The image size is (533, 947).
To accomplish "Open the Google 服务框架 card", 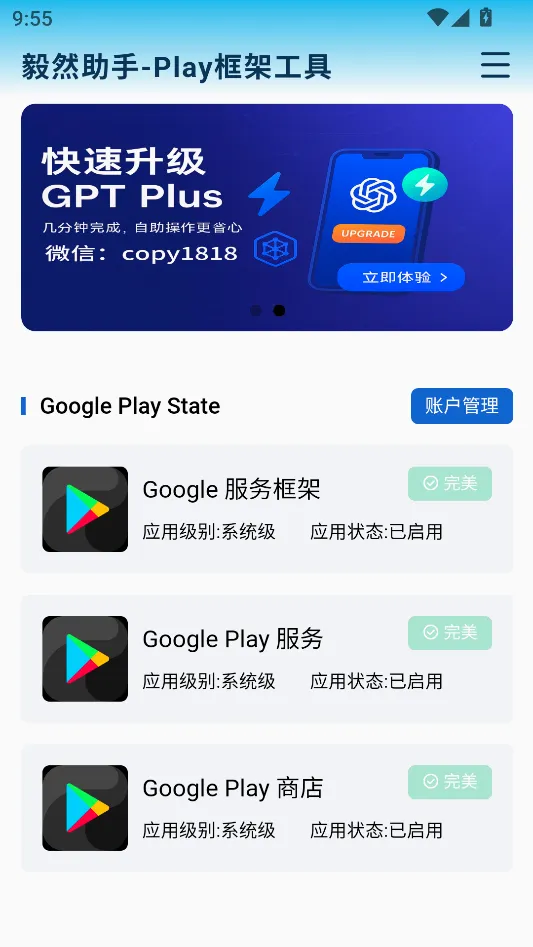I will pos(267,509).
